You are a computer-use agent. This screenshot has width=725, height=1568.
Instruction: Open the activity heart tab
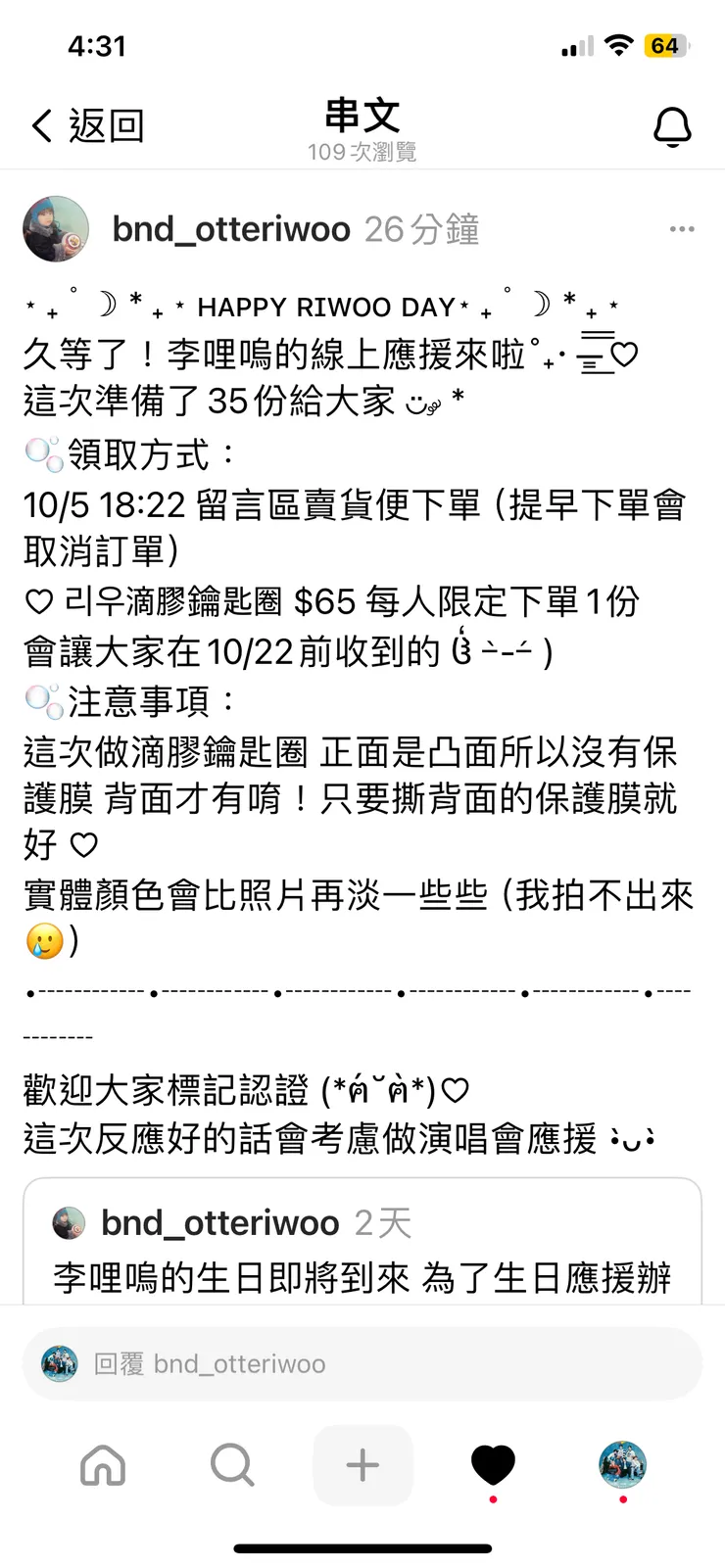493,1465
